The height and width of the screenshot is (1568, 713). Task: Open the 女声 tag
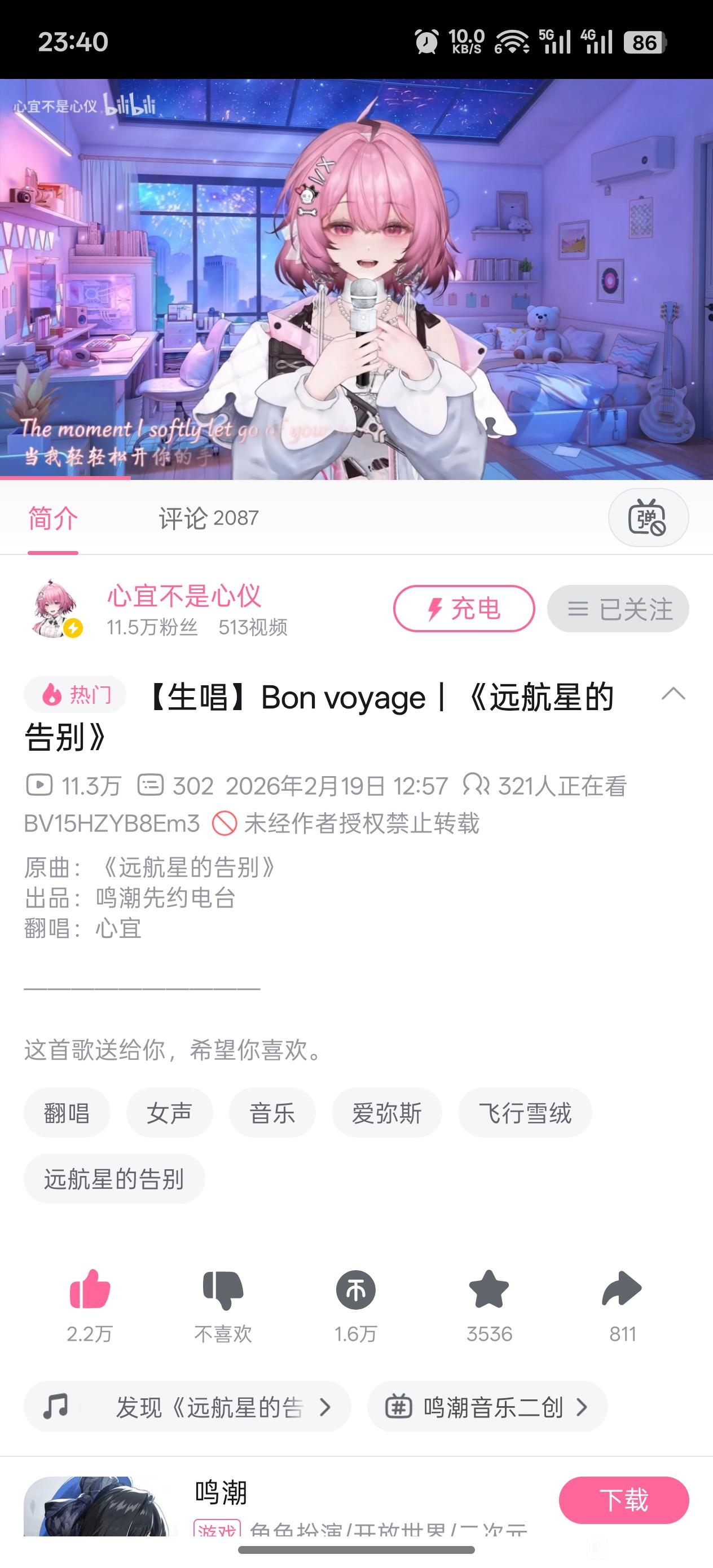point(169,1113)
